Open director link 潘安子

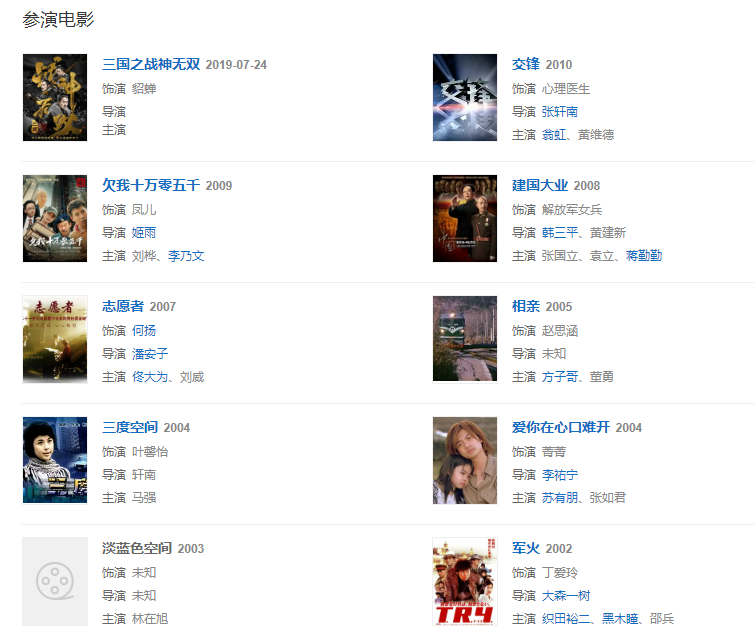pyautogui.click(x=150, y=353)
